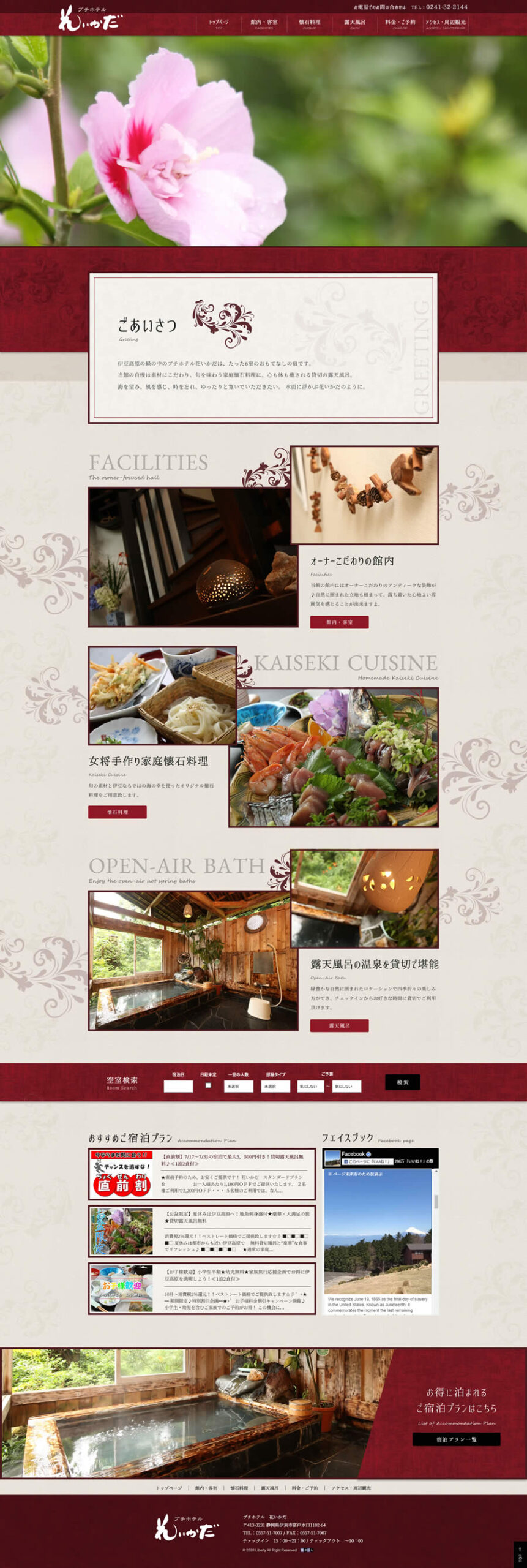Open トップページ in the top navigation
This screenshot has width=527, height=1568.
pos(219,23)
